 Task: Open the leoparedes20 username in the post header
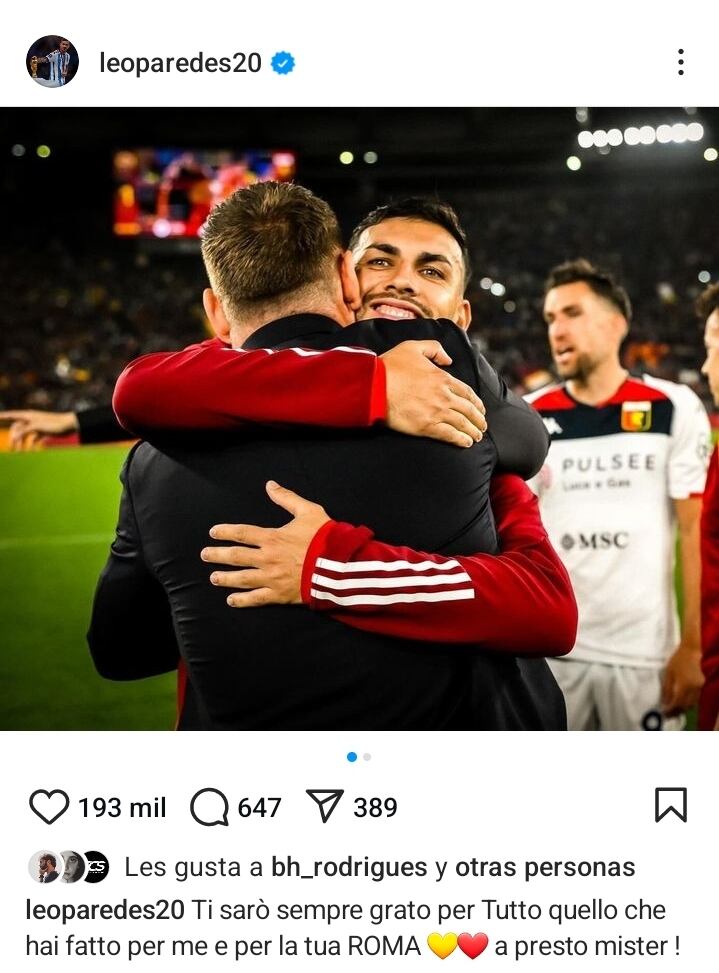(180, 63)
